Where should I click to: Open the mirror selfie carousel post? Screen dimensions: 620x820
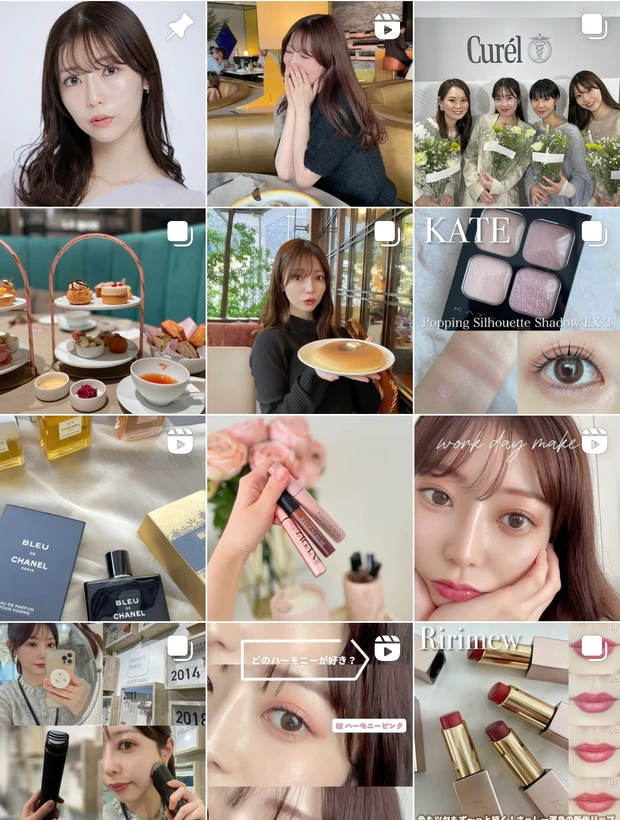click(102, 720)
